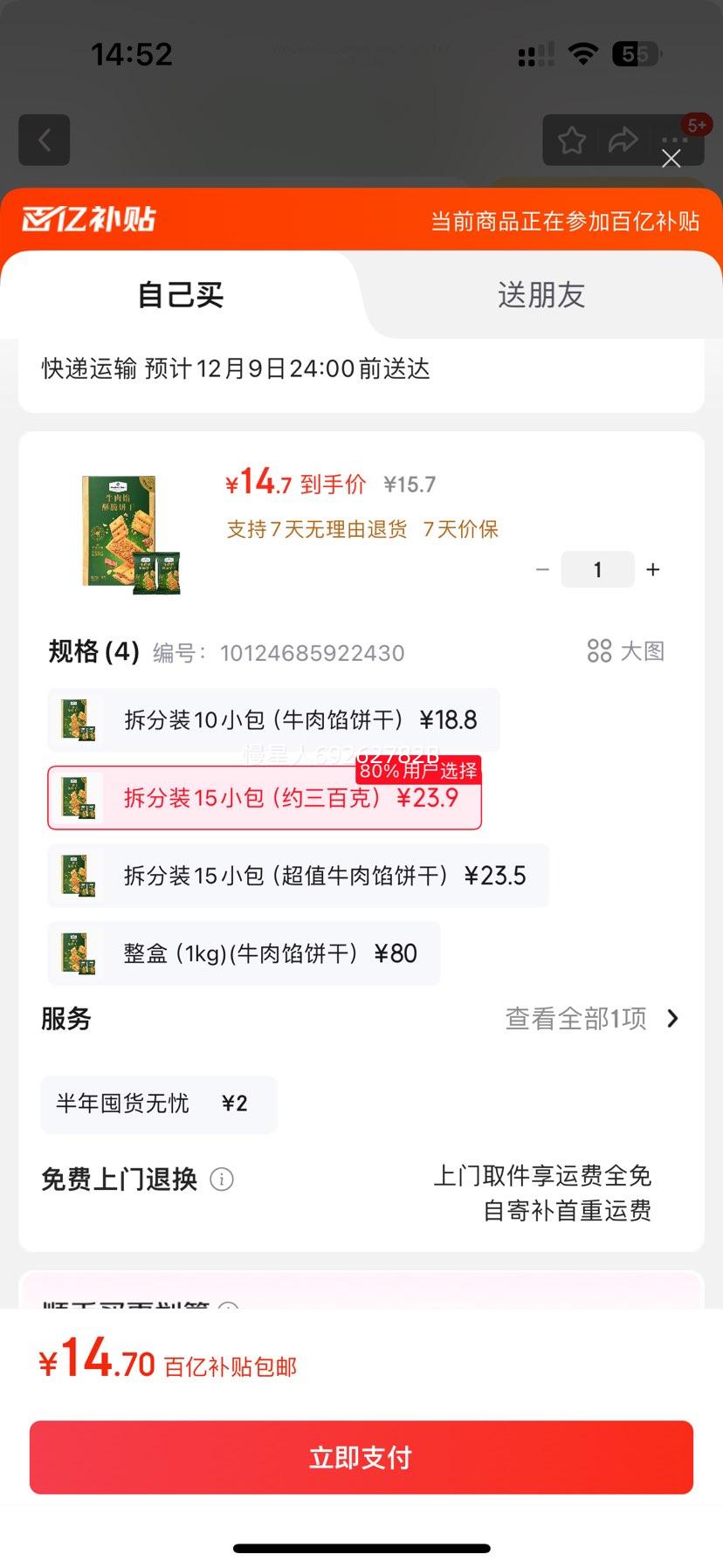This screenshot has width=723, height=1568.
Task: Tap the battery indicator in status bar
Action: [x=634, y=54]
